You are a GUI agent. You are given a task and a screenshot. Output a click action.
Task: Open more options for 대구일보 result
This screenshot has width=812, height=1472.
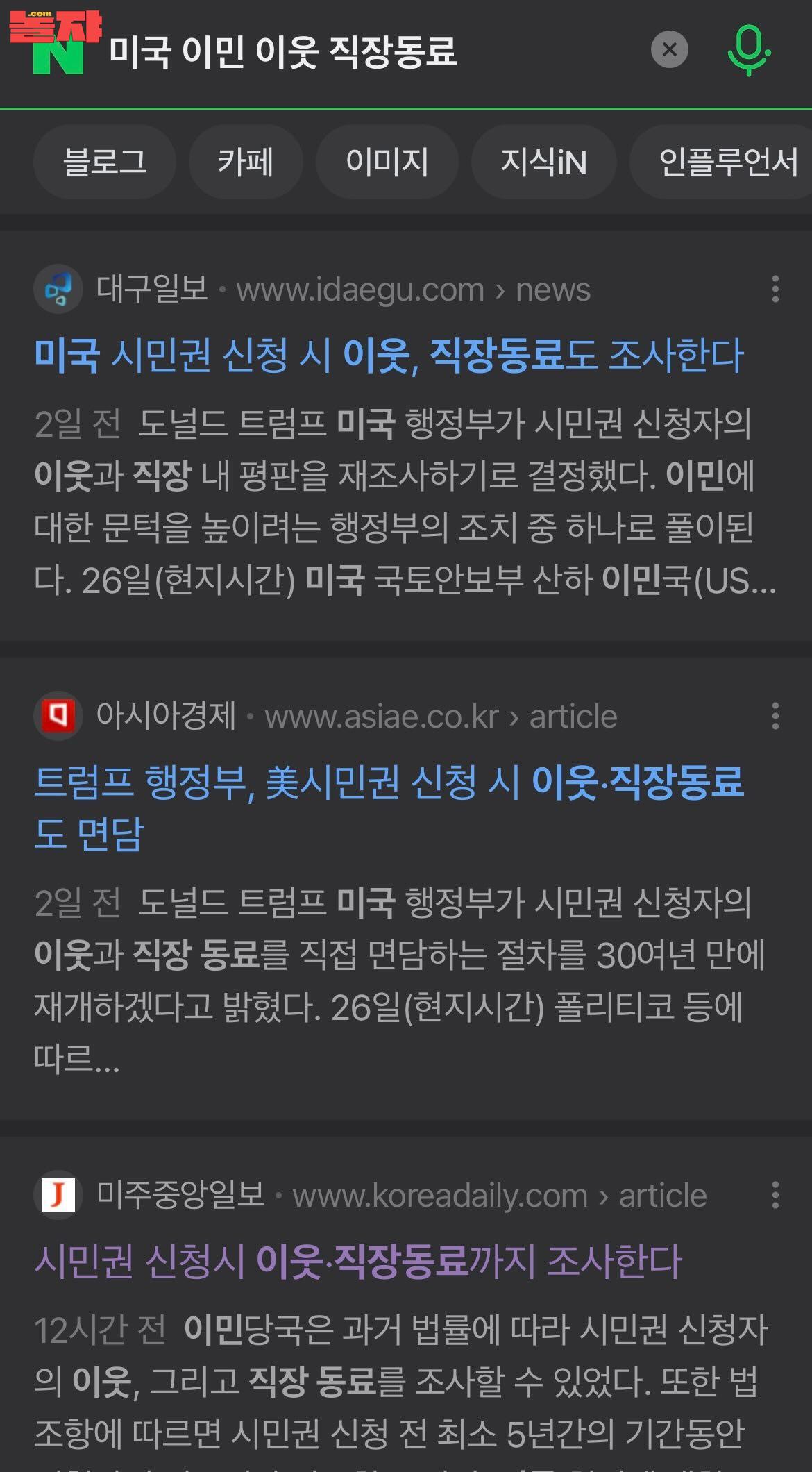click(775, 289)
